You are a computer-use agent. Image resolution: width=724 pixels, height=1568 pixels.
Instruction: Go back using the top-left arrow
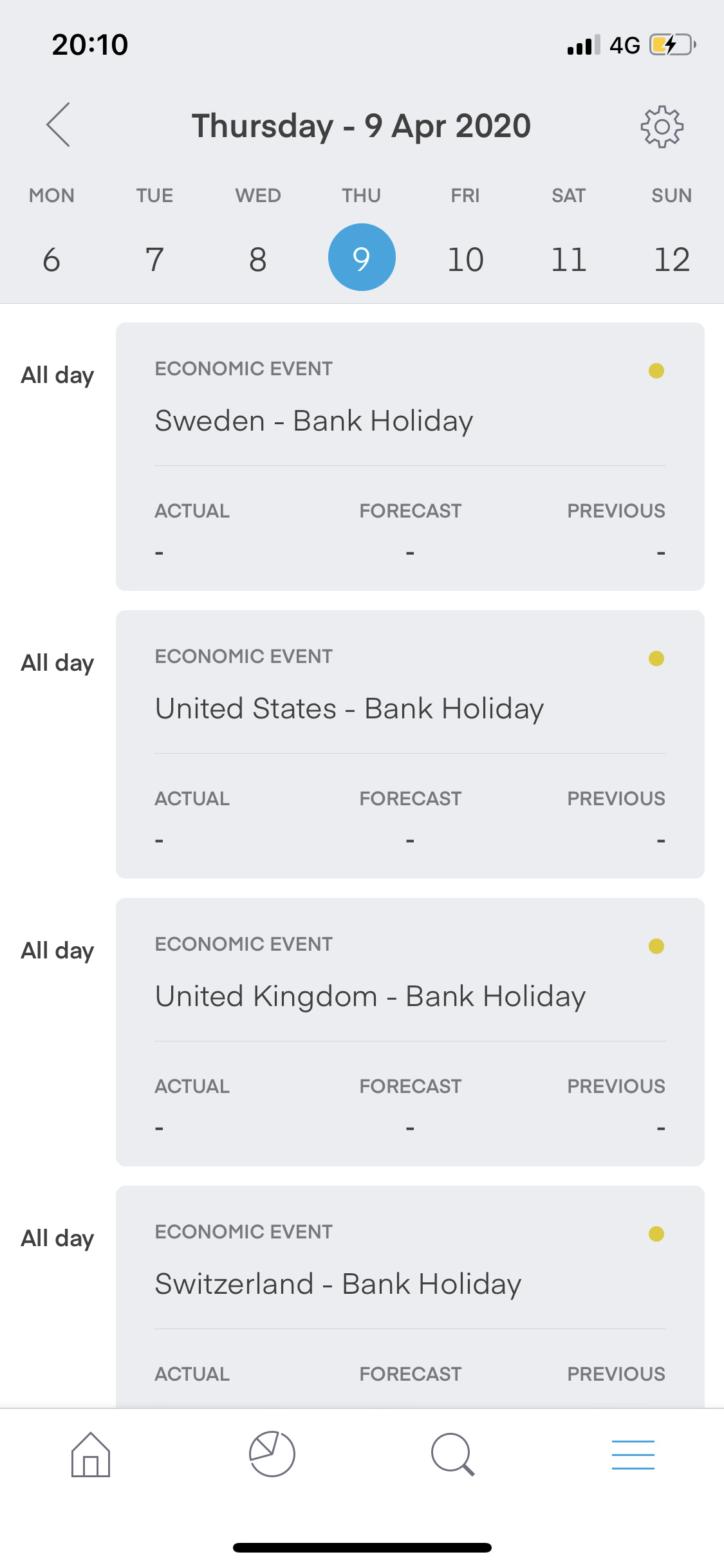[58, 125]
